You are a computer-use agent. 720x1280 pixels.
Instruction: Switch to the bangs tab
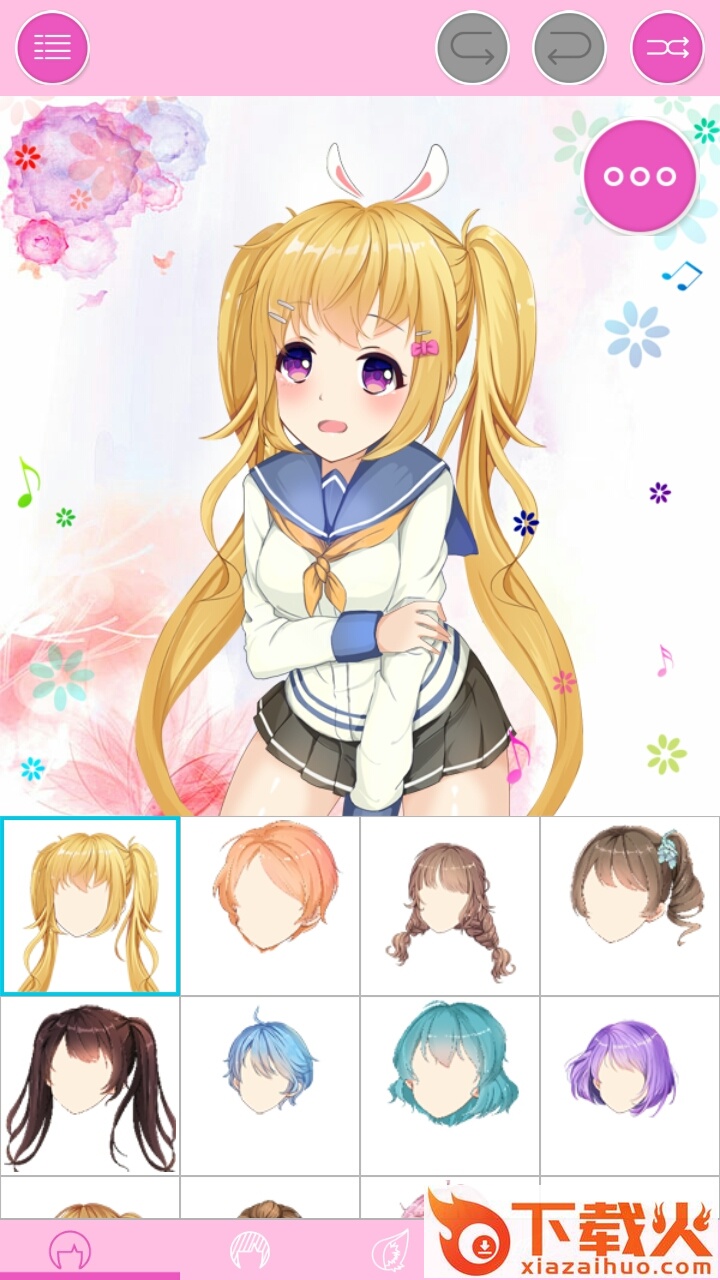(x=250, y=1250)
